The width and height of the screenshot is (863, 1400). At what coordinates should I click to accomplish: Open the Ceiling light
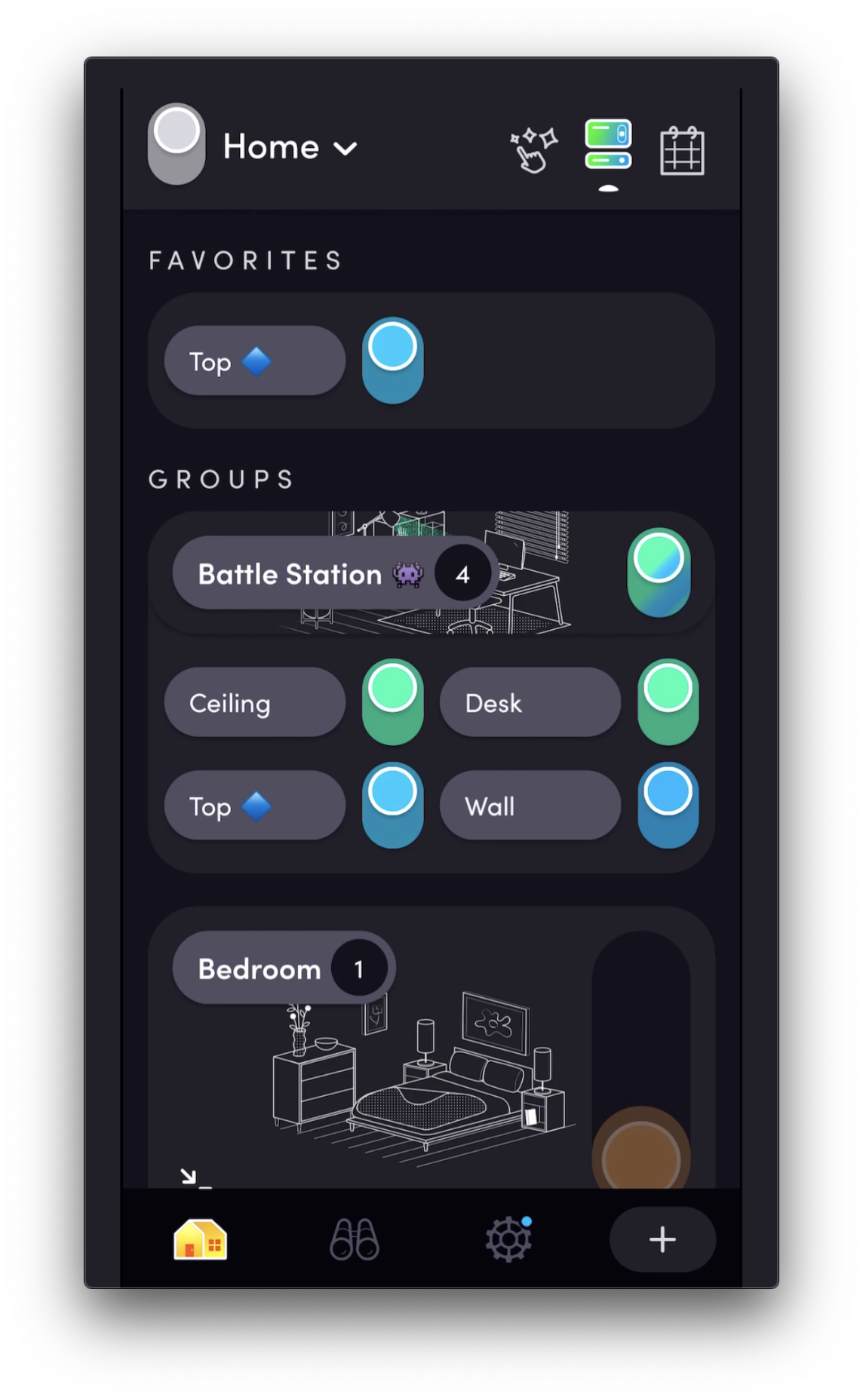(x=254, y=703)
